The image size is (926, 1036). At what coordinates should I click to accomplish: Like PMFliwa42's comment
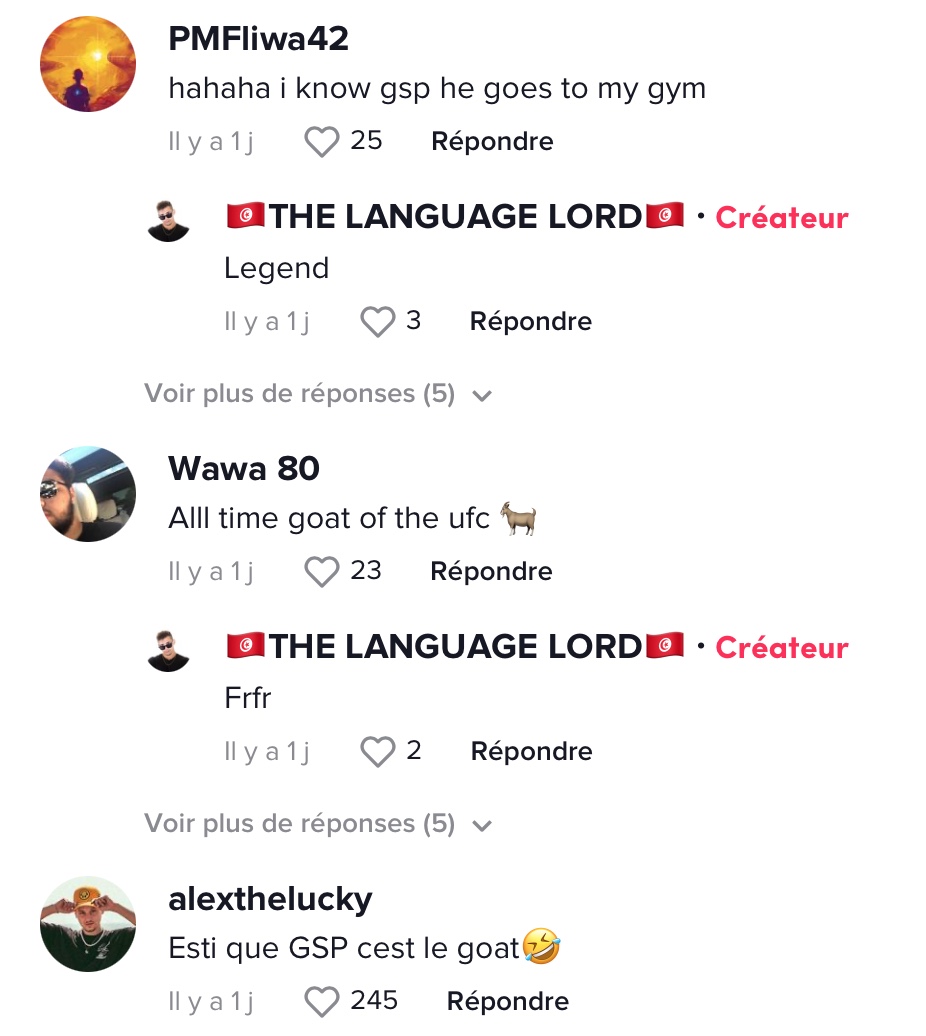click(322, 142)
